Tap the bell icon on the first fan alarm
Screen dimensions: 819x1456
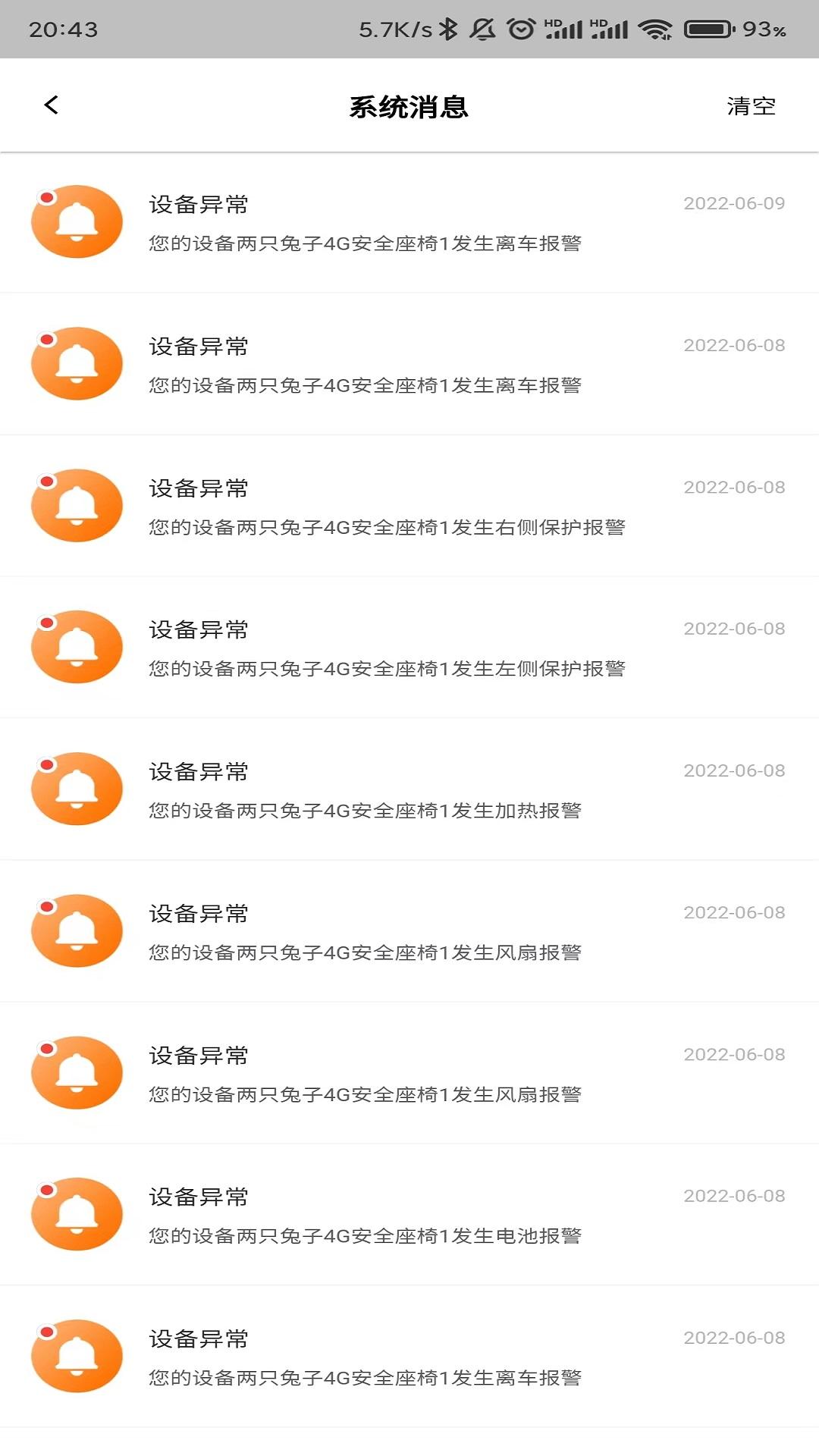coord(77,930)
